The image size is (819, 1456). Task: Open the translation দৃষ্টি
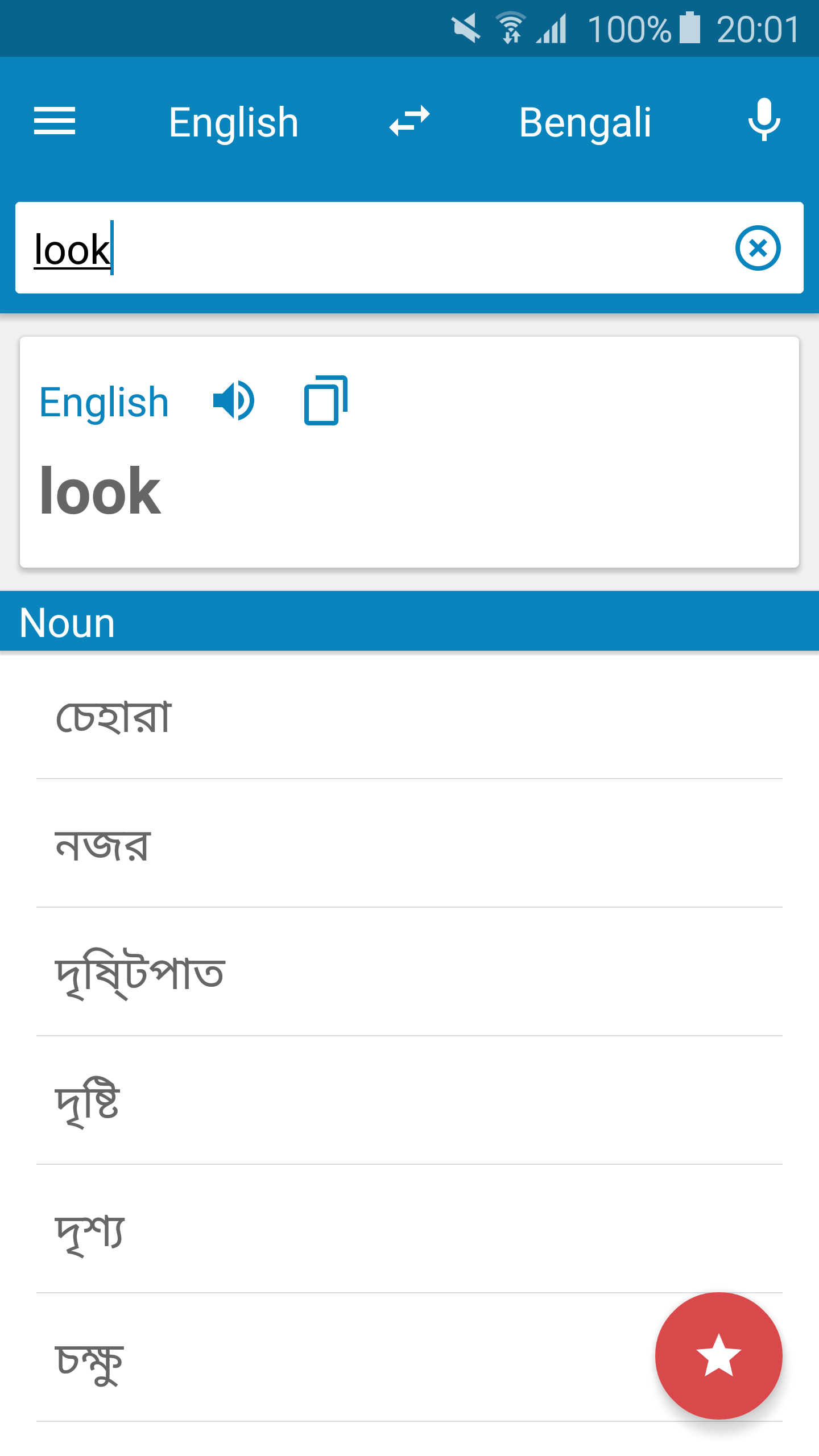[409, 1101]
